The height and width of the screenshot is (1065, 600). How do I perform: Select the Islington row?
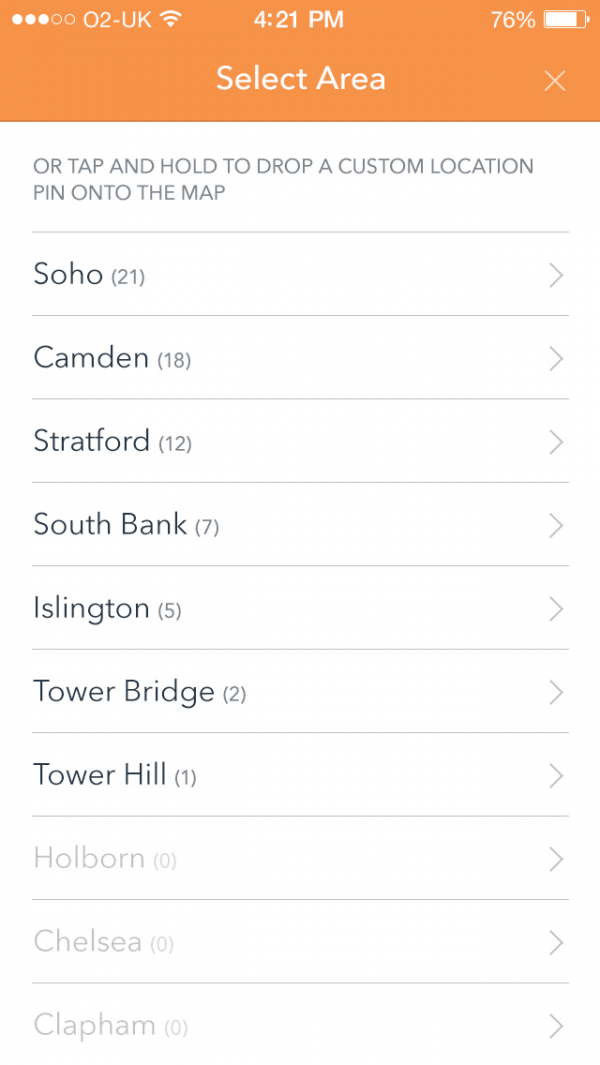tap(300, 609)
